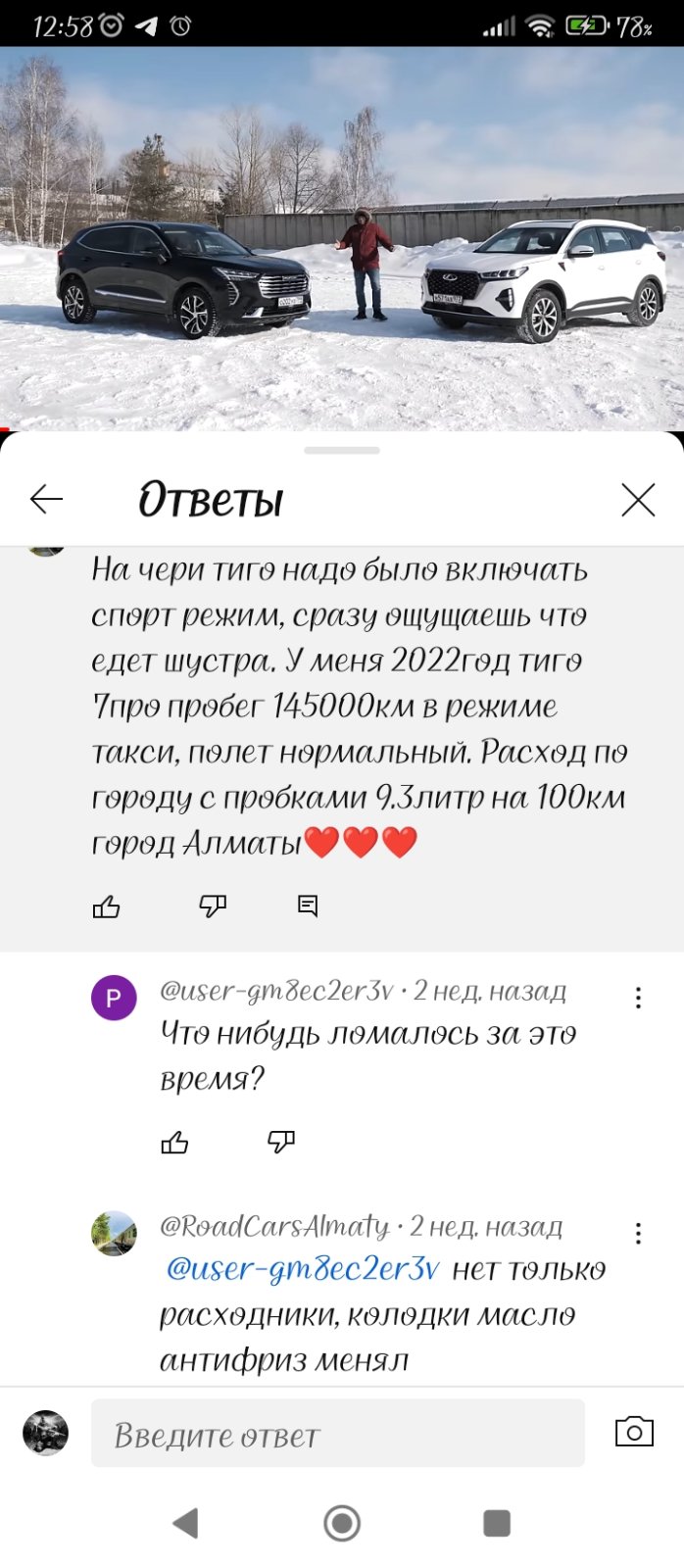Tap the video player with two cars
Screen dimensions: 684x1568
tap(342, 239)
